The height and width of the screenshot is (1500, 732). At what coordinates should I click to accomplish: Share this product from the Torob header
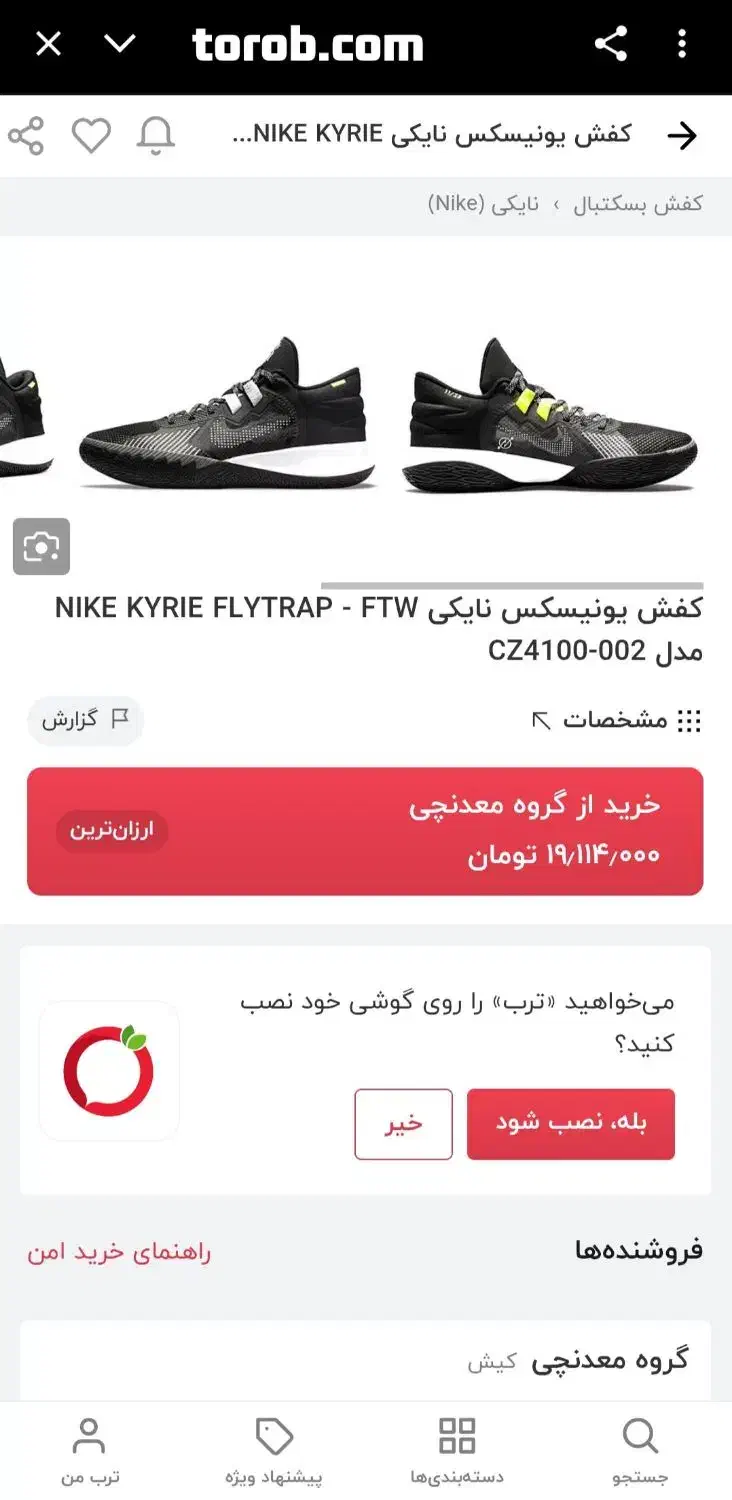pos(26,136)
